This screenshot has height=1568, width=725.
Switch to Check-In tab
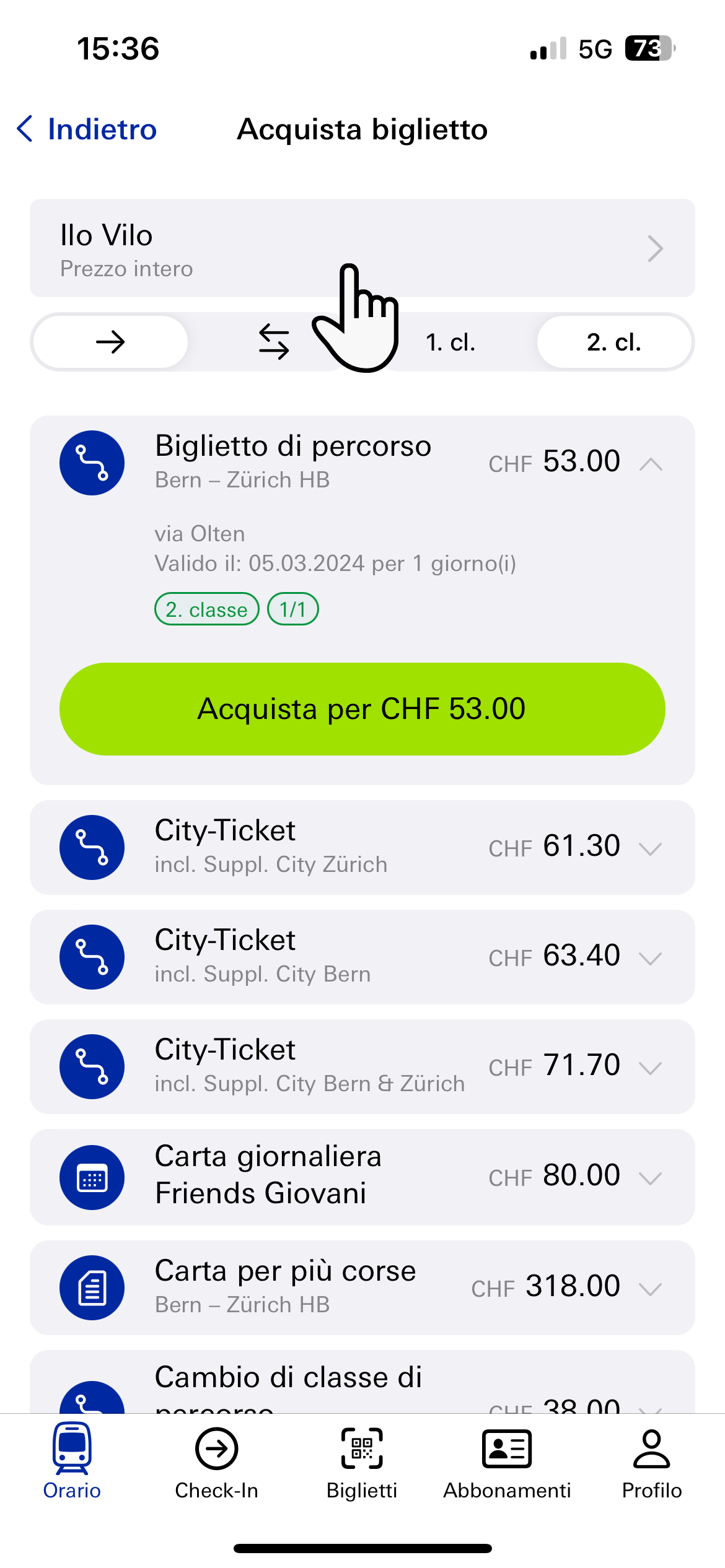click(x=216, y=1460)
